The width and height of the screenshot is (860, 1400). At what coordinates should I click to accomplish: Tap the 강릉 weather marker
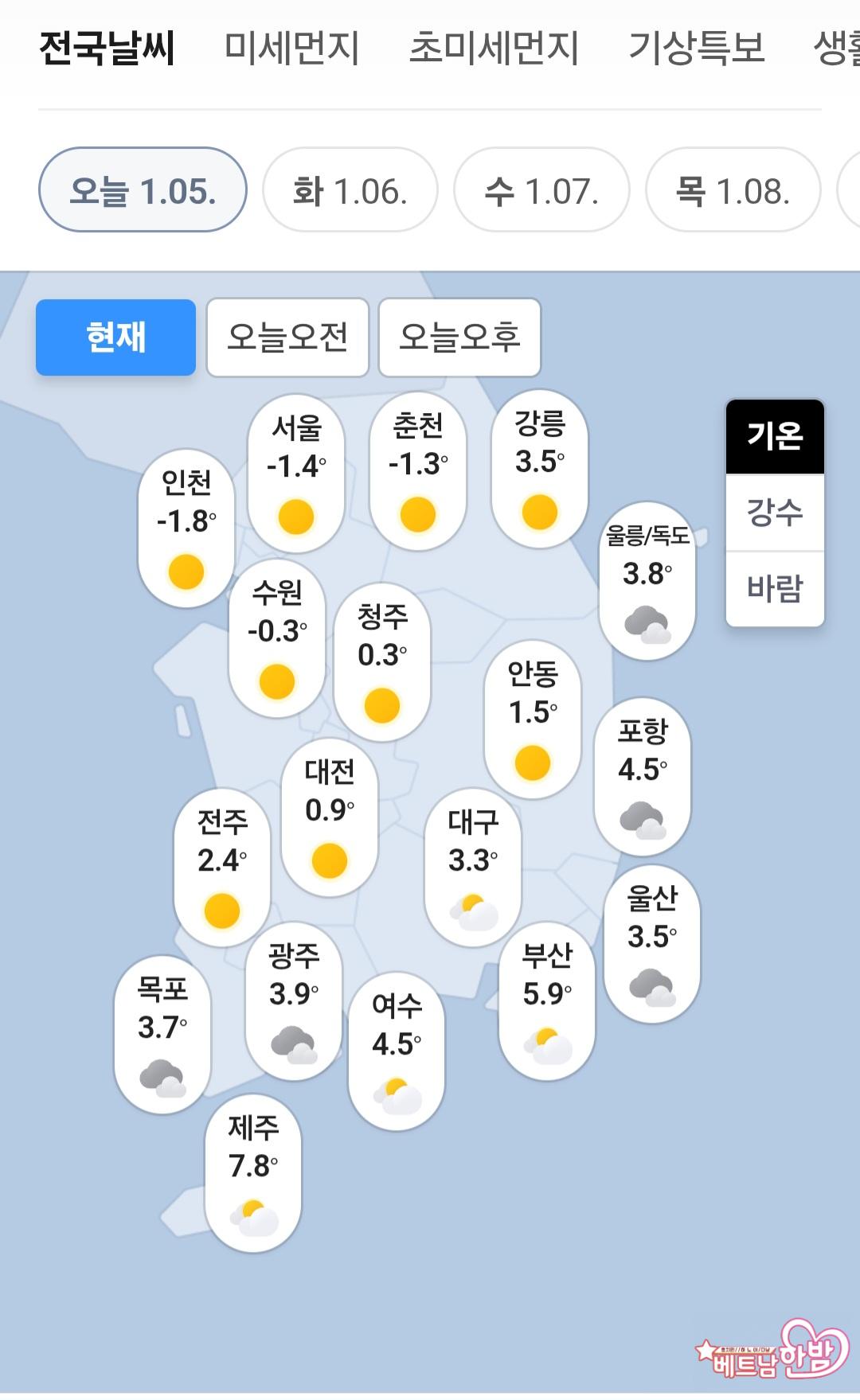[x=540, y=468]
